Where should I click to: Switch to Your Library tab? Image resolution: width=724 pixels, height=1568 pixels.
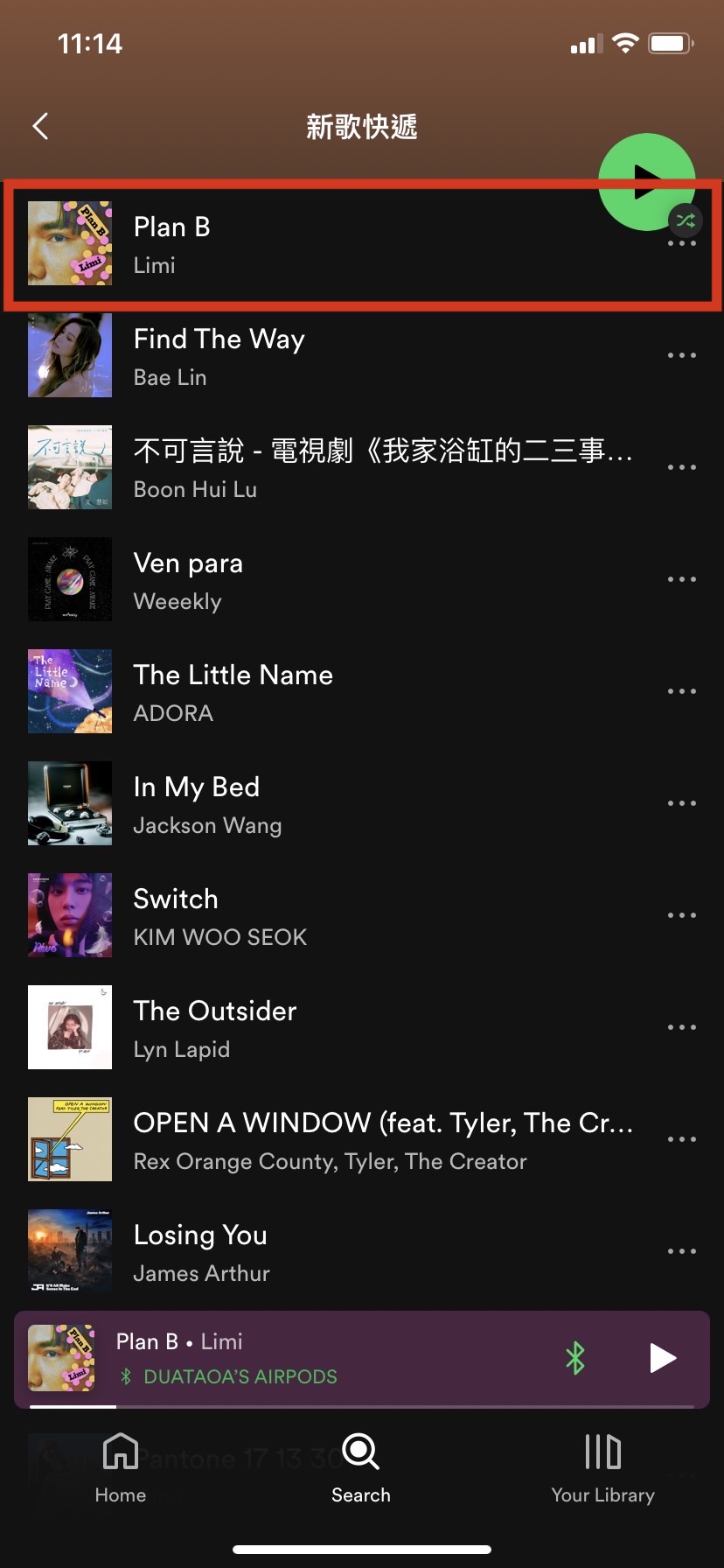[602, 1468]
